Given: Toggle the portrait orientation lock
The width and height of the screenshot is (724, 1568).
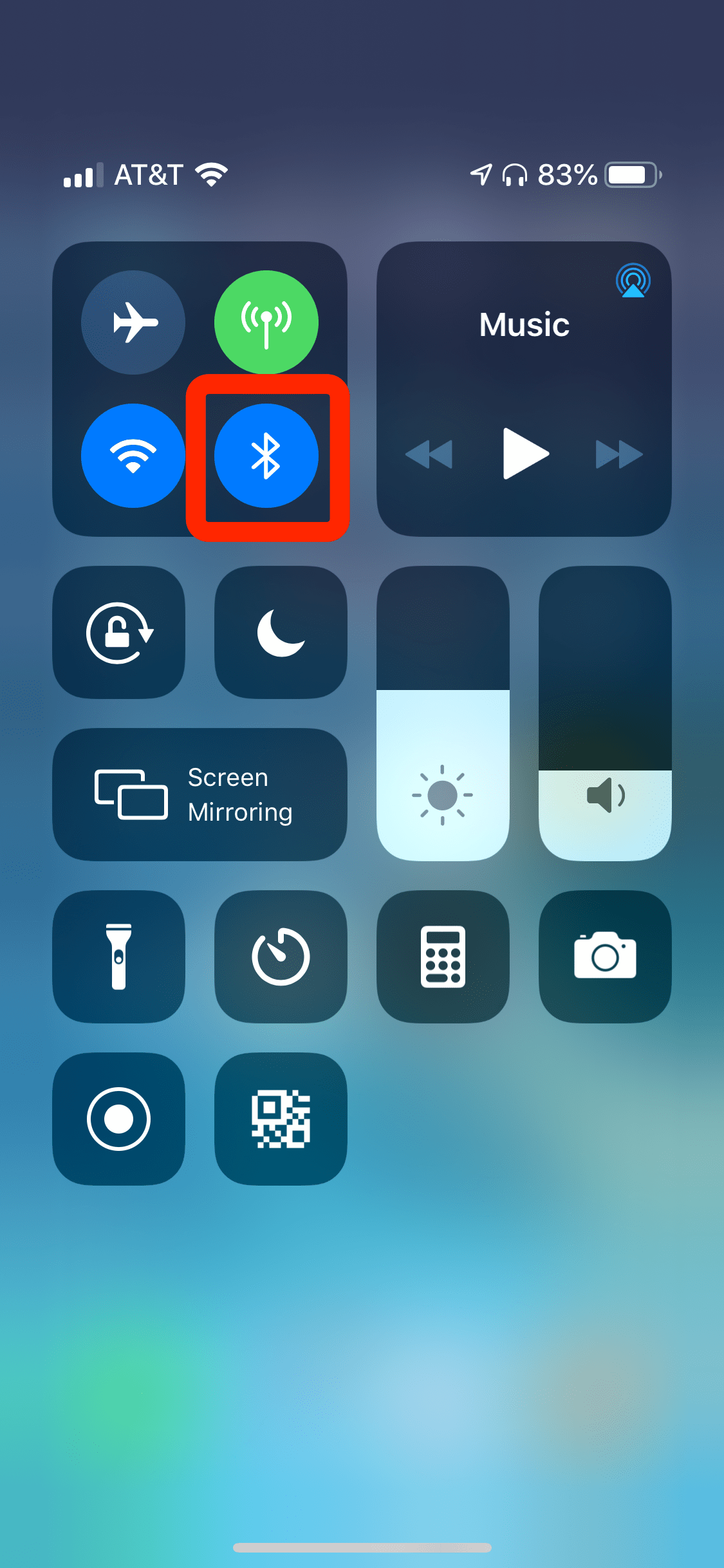Looking at the screenshot, I should (119, 632).
